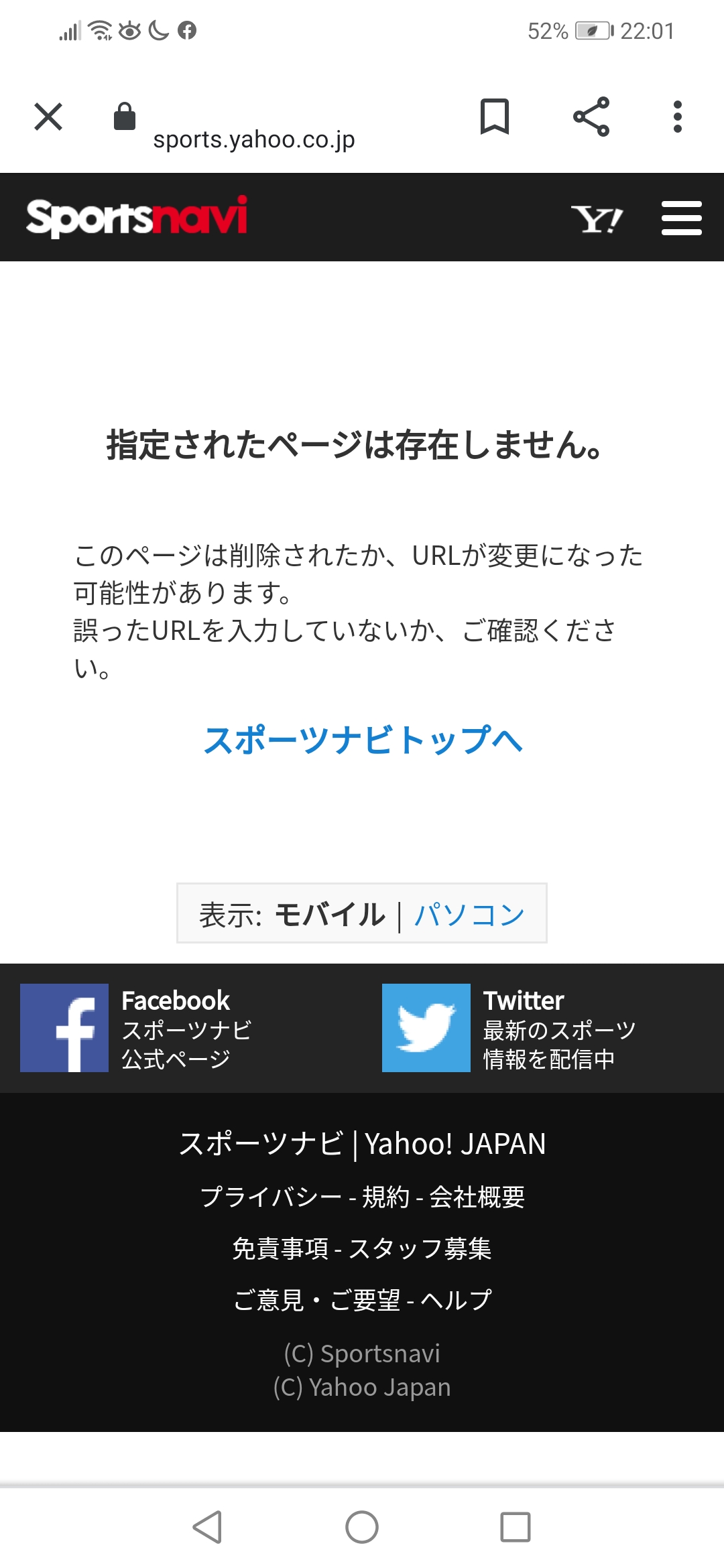Go to Yahoo! Japan via Y! icon

[x=596, y=218]
